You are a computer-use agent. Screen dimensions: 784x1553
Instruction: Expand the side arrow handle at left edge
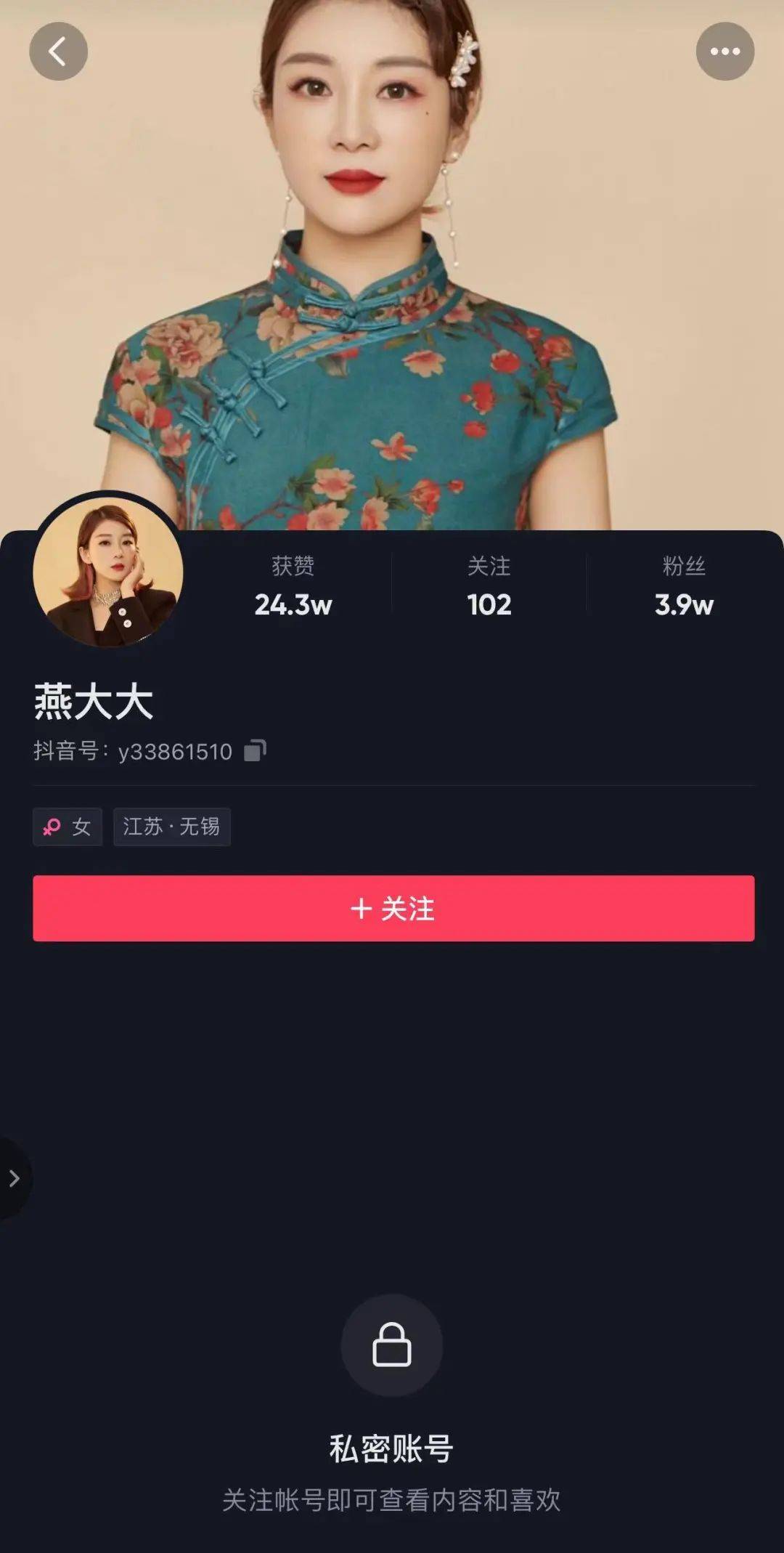coord(14,1178)
